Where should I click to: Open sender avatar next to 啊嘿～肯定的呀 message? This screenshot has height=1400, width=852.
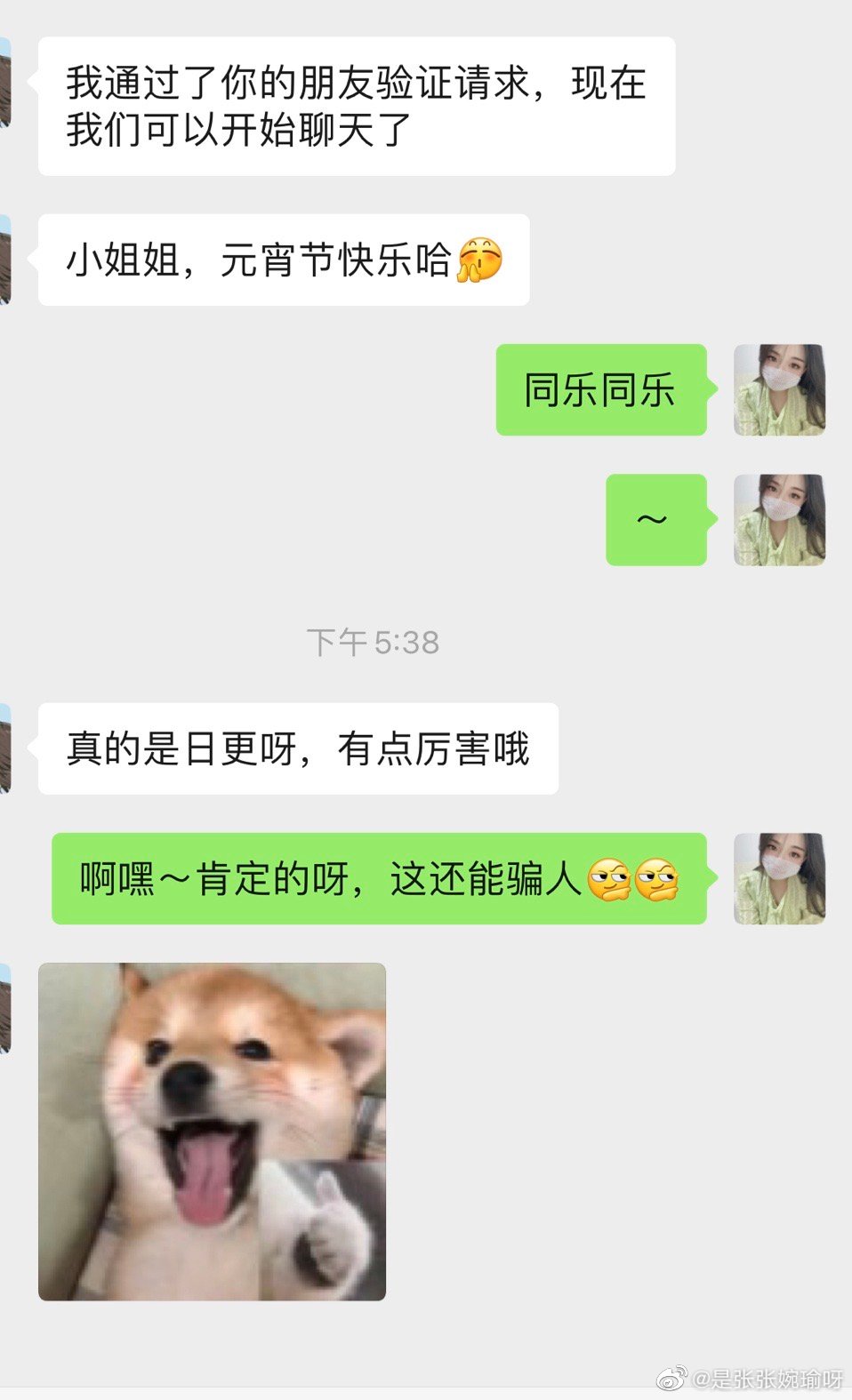pos(779,878)
